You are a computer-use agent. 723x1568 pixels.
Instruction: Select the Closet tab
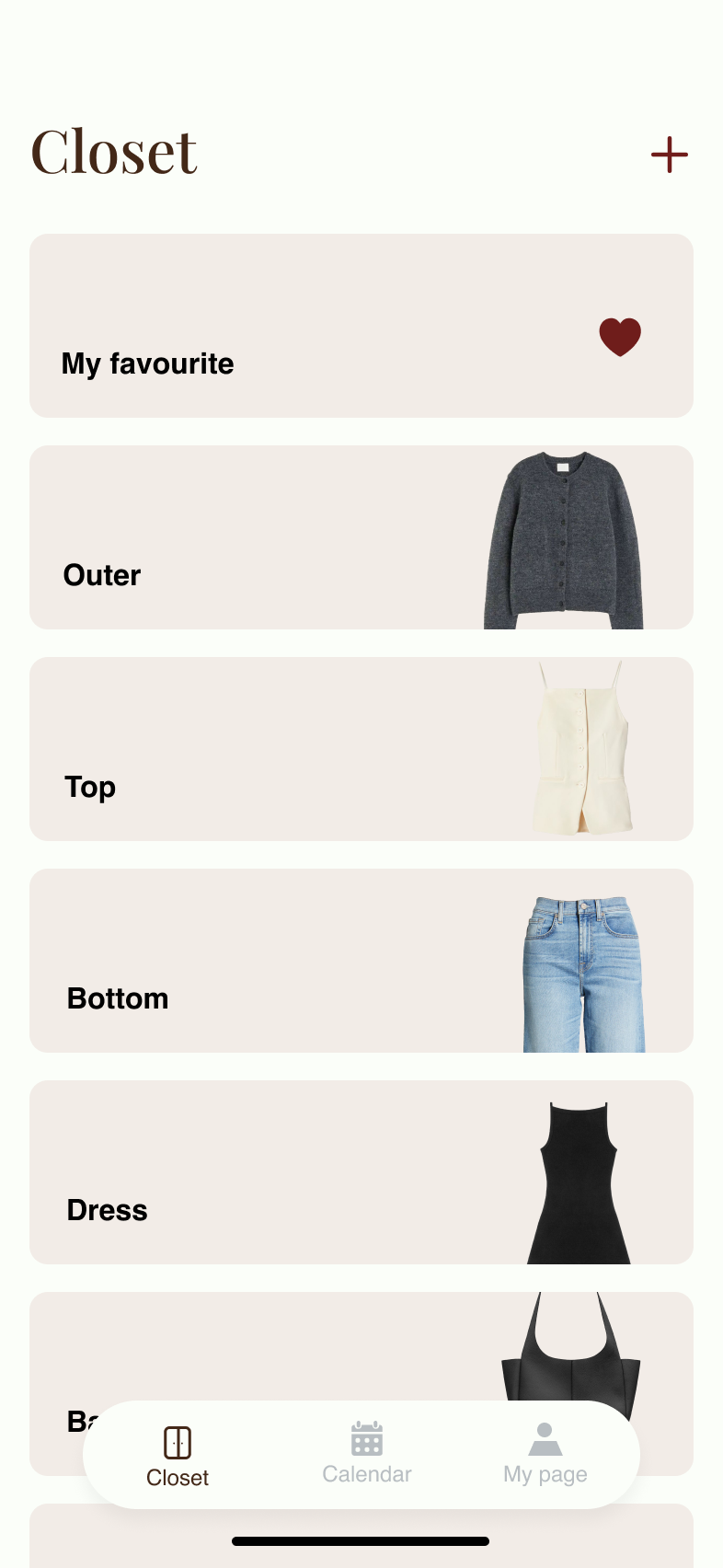tap(178, 1456)
